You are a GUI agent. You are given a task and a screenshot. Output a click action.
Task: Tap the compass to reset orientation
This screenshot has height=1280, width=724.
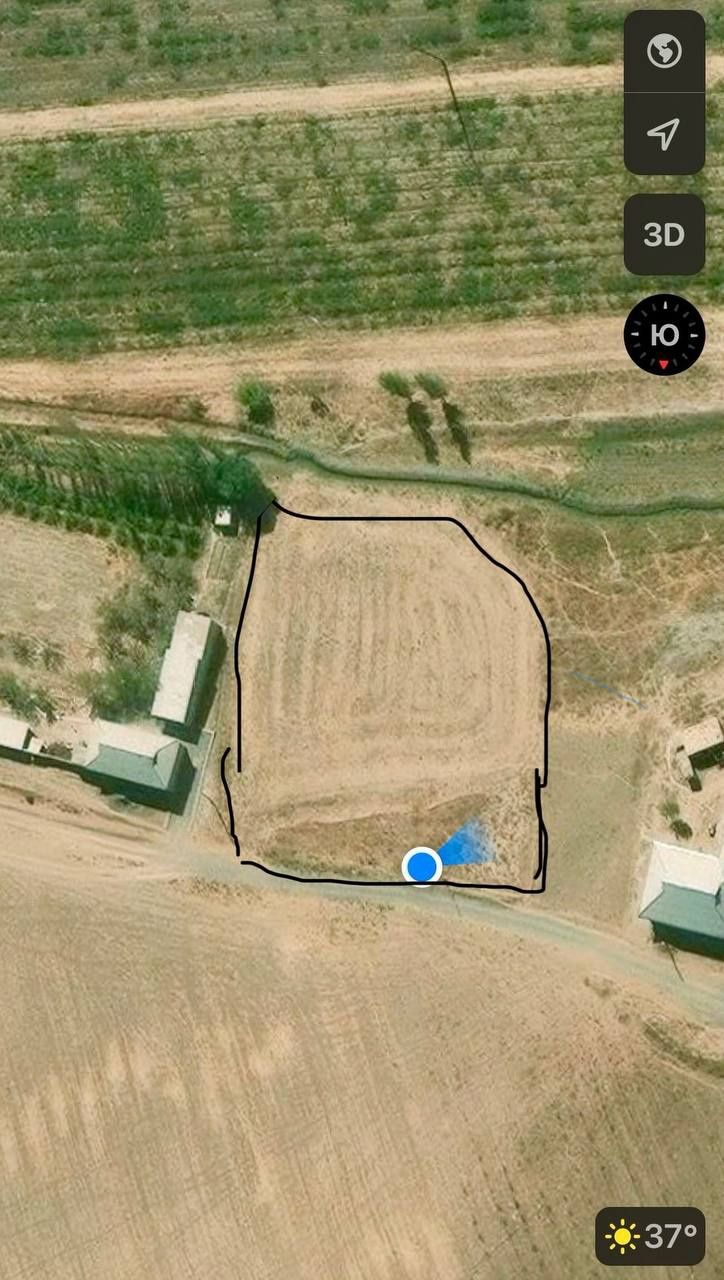[x=664, y=335]
